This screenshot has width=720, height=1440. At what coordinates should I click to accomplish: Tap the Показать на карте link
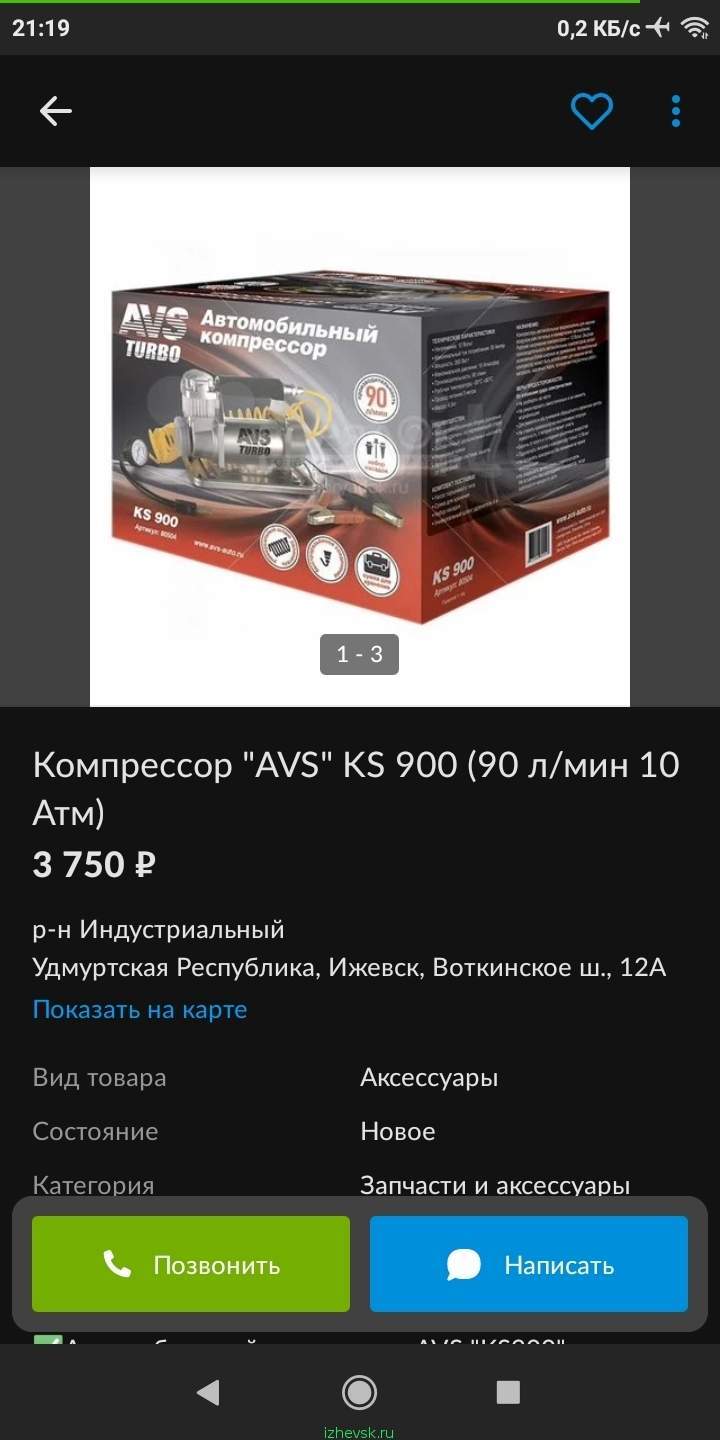tap(140, 1009)
